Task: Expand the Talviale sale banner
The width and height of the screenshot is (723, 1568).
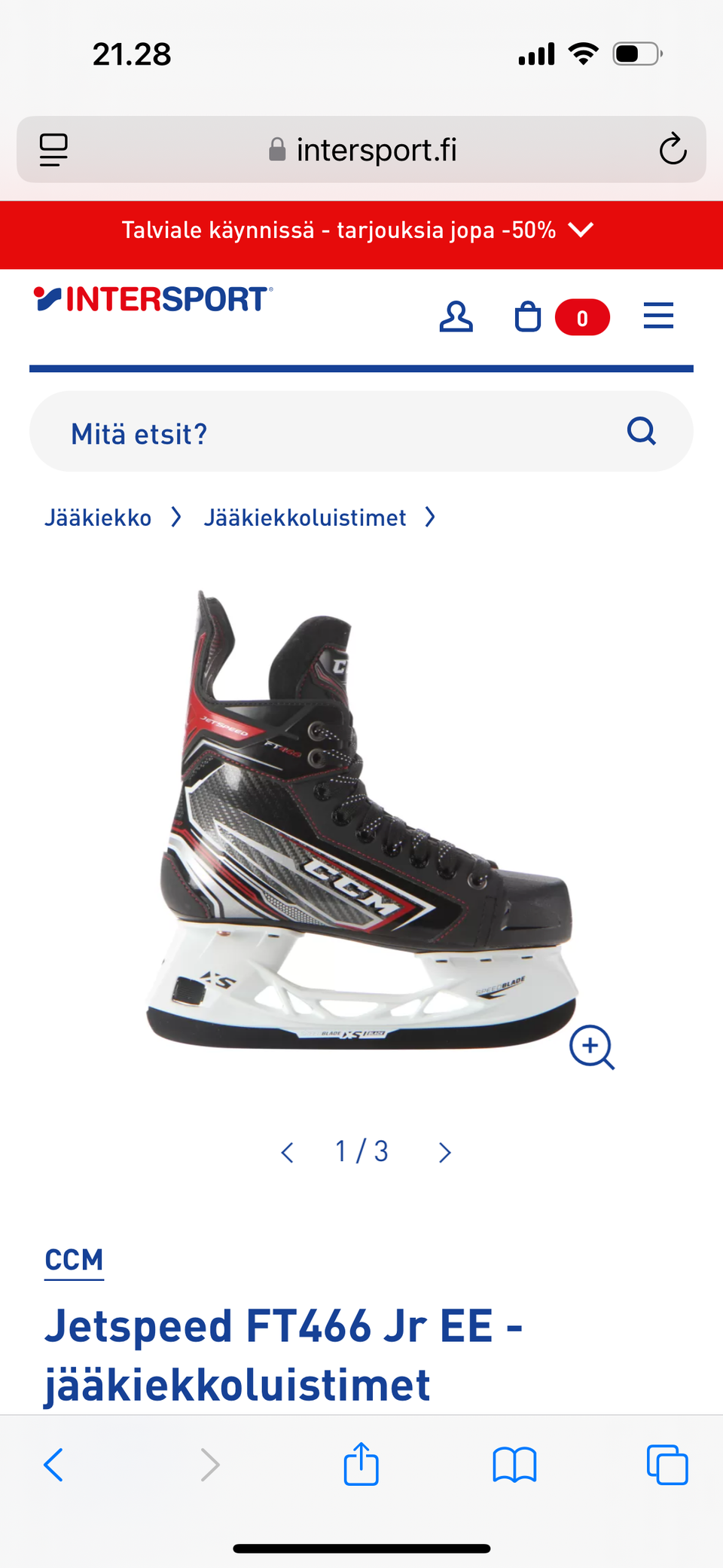Action: pos(581,229)
